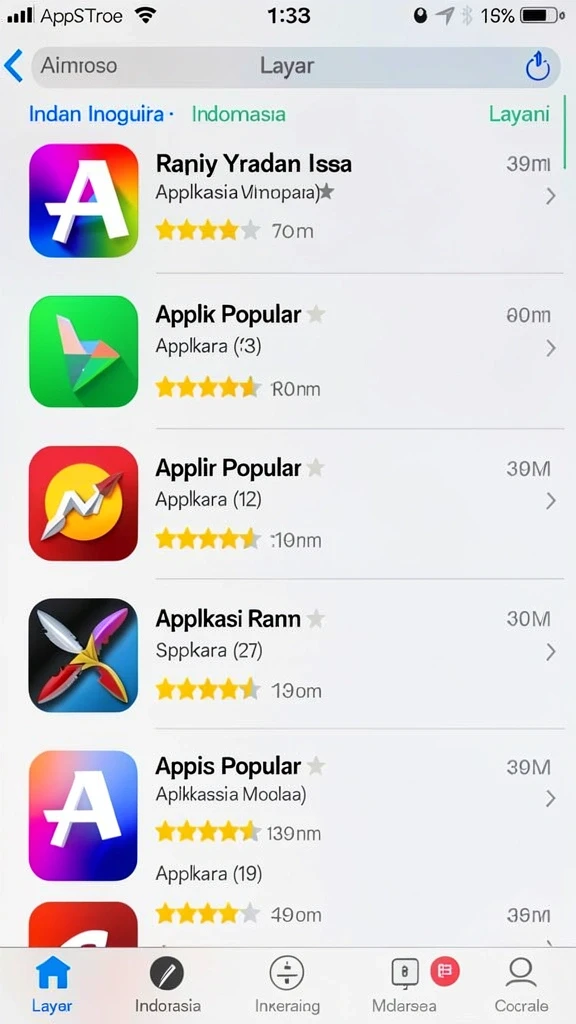This screenshot has width=576, height=1024.
Task: Go back with the top-left arrow
Action: 13,67
